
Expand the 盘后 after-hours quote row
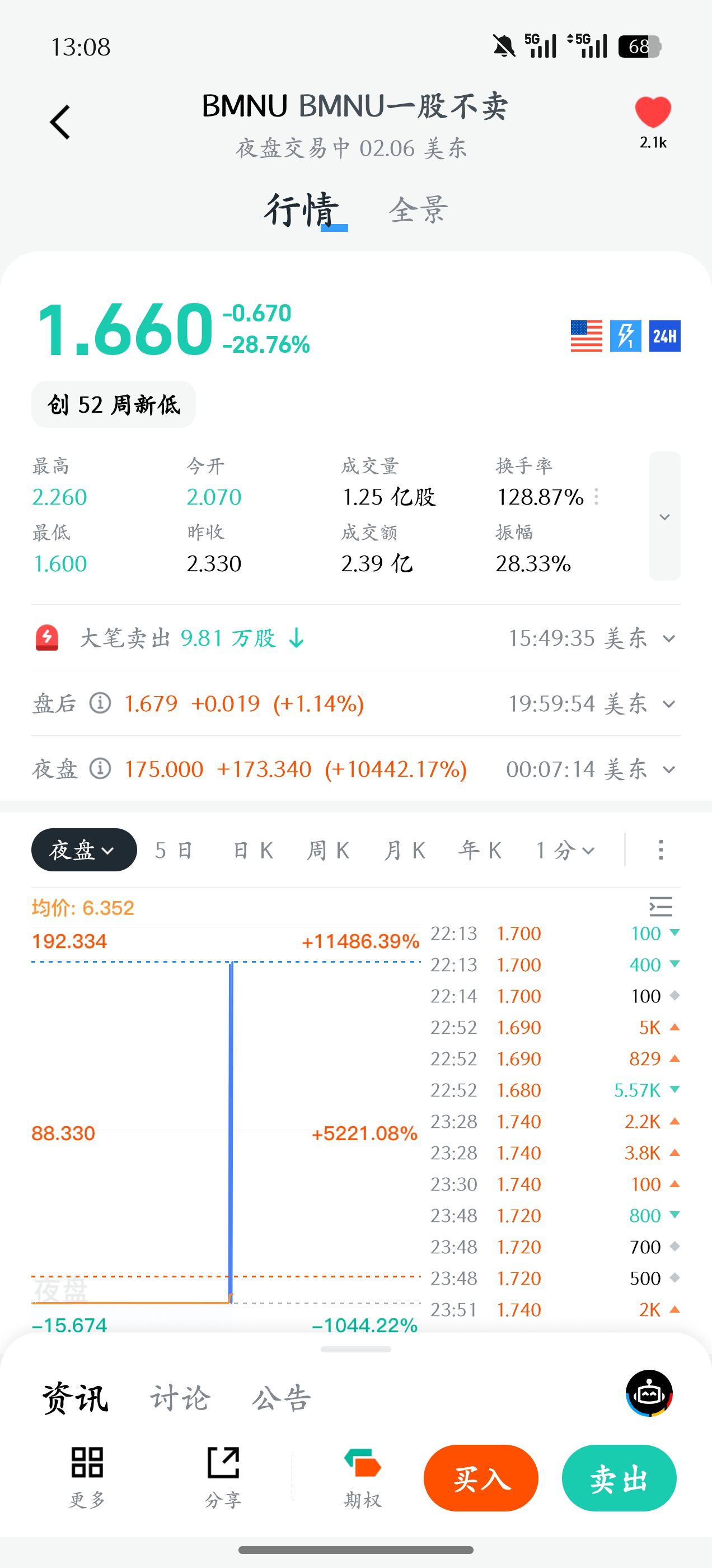tap(669, 704)
